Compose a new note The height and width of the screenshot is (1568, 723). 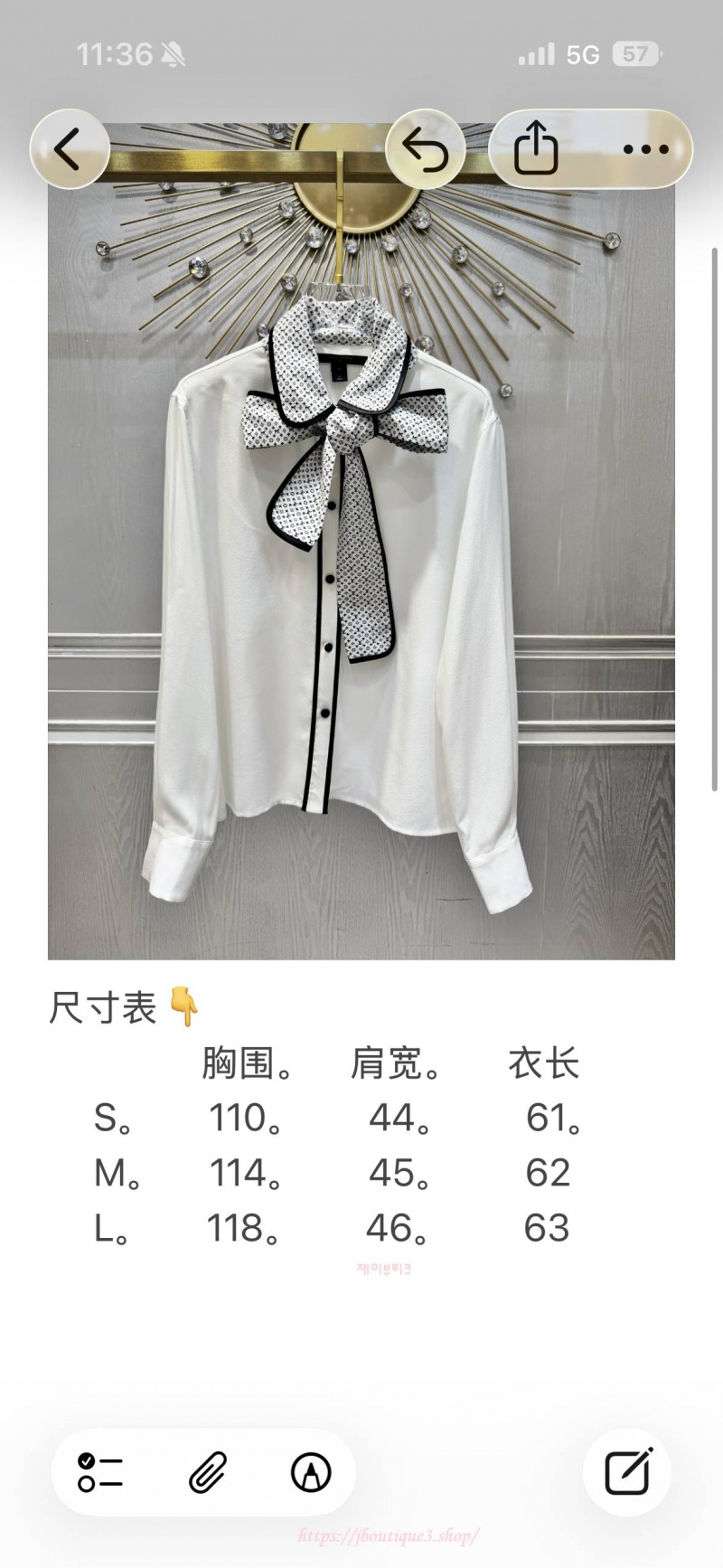[x=627, y=1472]
